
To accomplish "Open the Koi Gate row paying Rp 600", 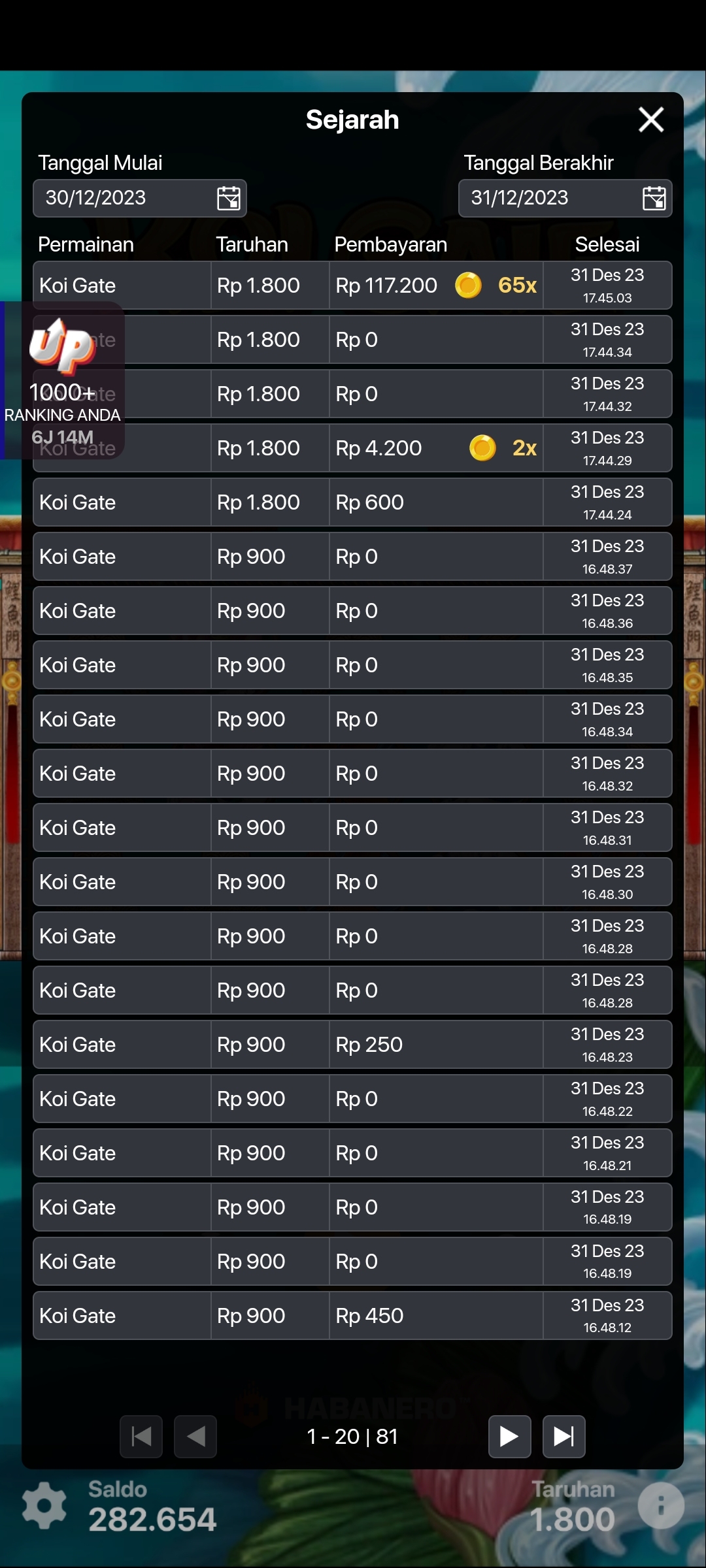I will click(352, 502).
